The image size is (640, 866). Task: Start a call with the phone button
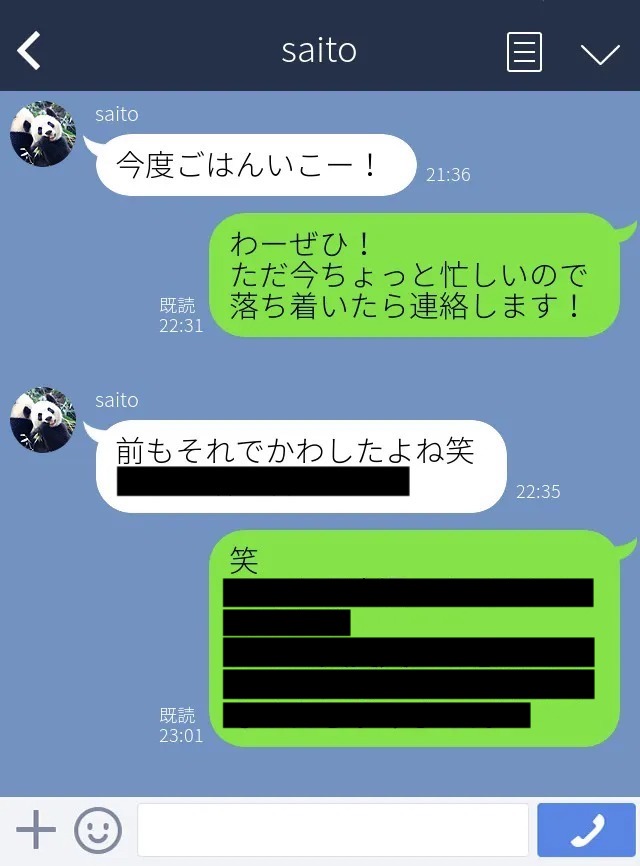586,830
